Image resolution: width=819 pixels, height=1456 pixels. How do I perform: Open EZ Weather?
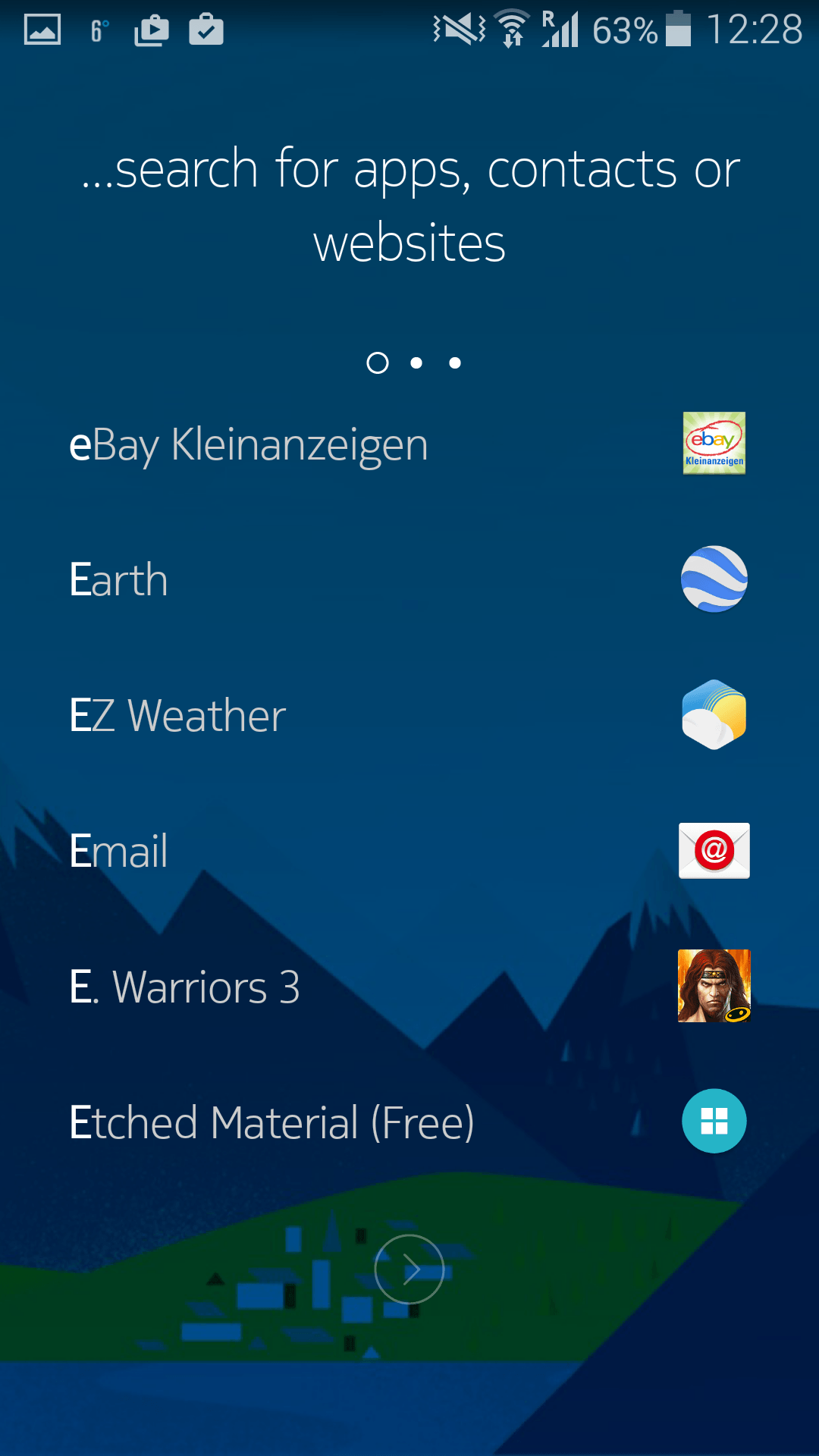pos(177,715)
